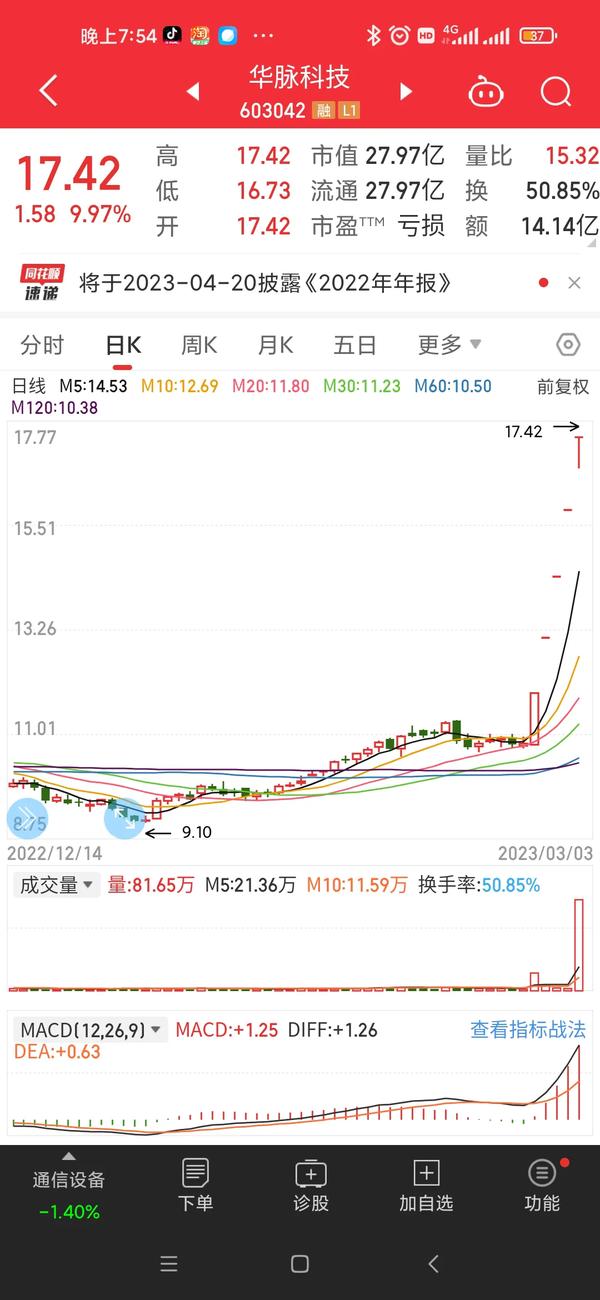The image size is (600, 1300).
Task: Dismiss the news banner
Action: [x=574, y=283]
